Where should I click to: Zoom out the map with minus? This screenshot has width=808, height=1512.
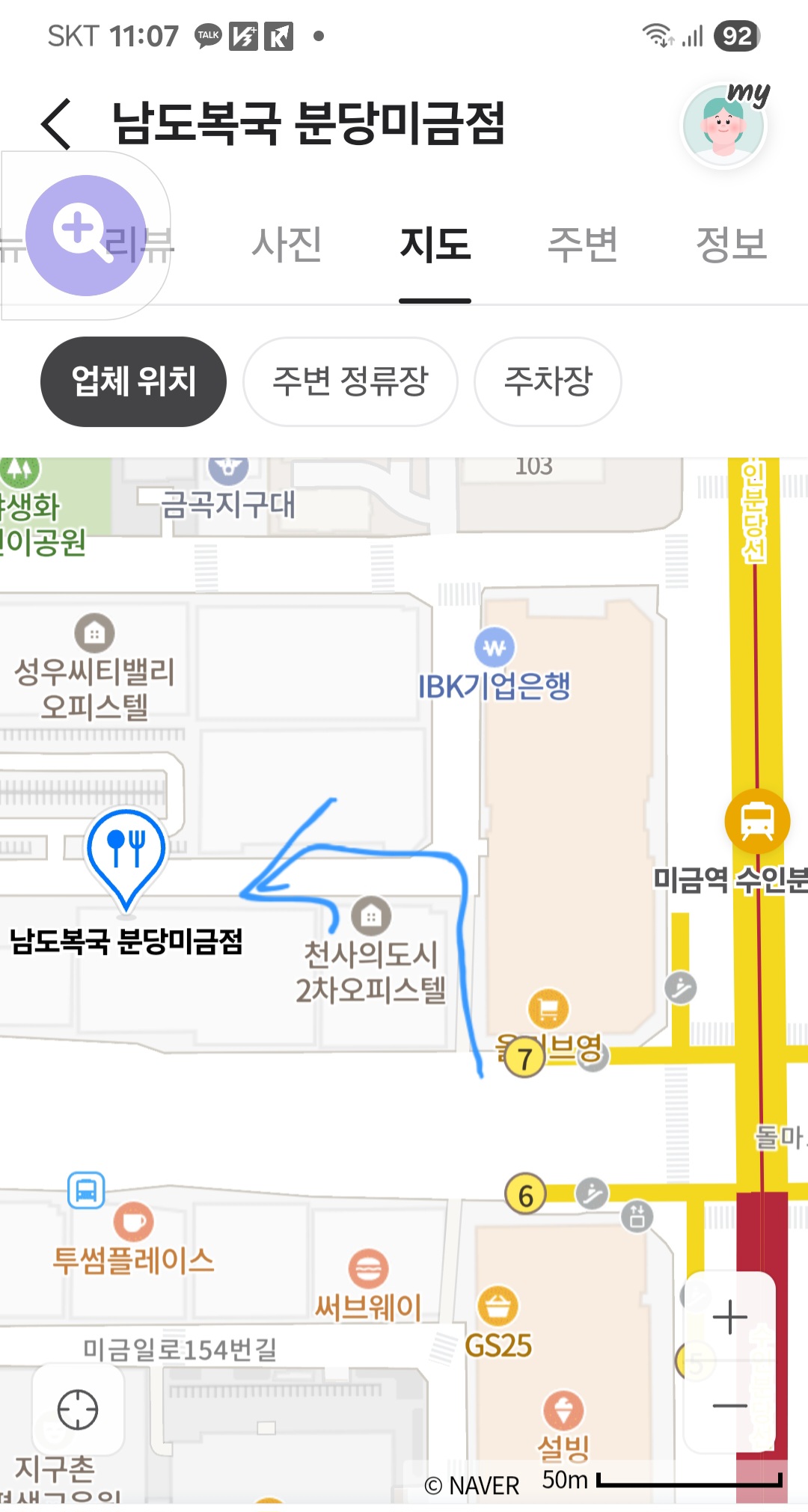(729, 1406)
